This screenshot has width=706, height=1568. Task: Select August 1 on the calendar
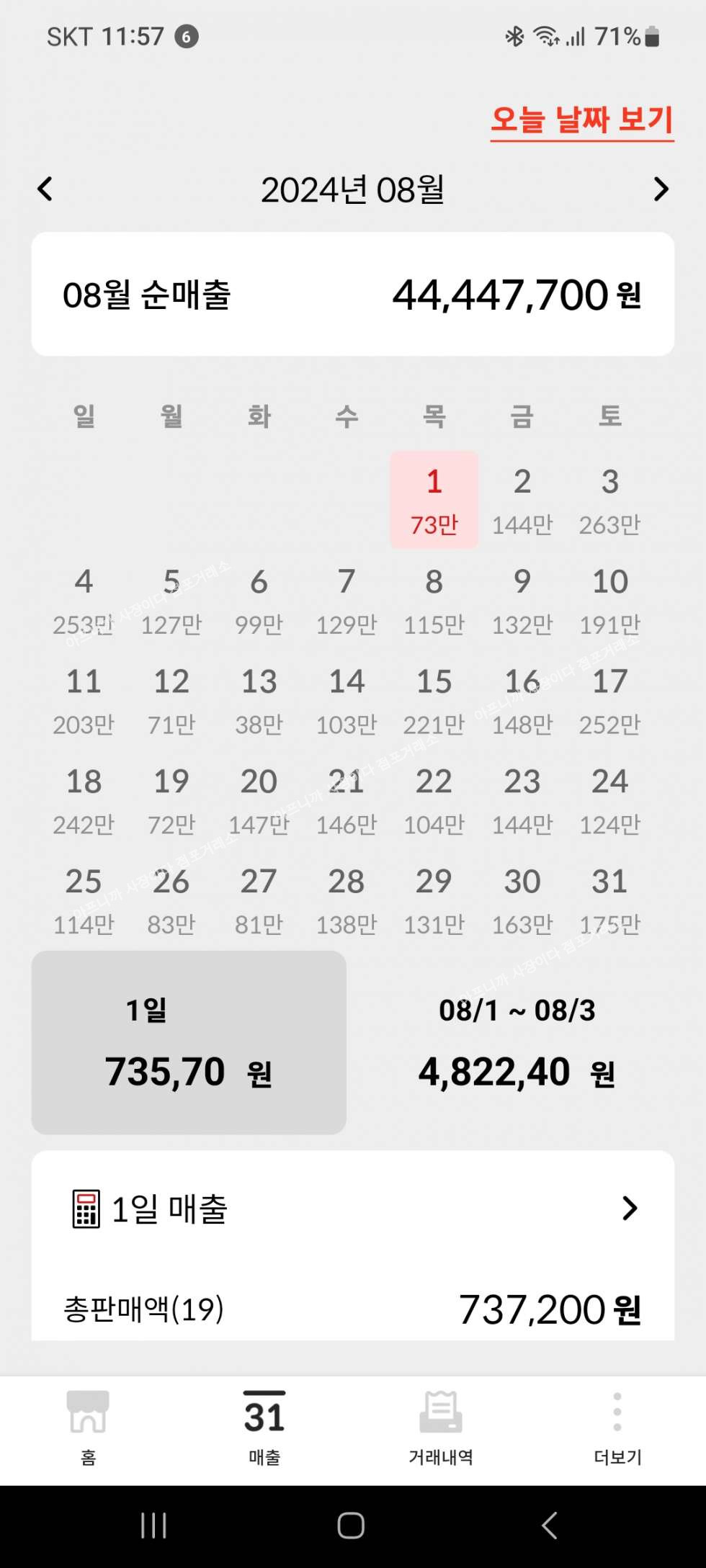click(x=434, y=500)
